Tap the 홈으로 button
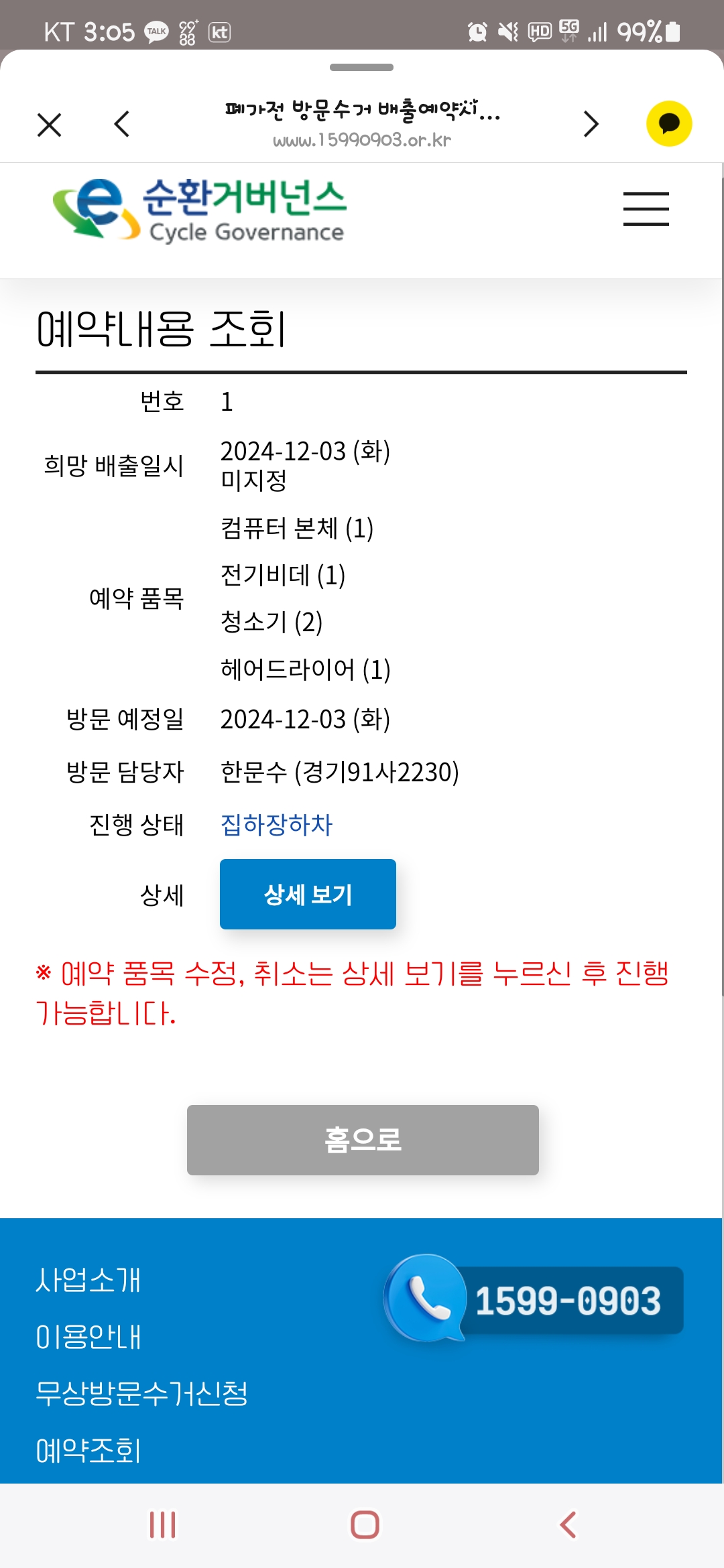Screen dimensions: 724x1568 pos(363,1140)
